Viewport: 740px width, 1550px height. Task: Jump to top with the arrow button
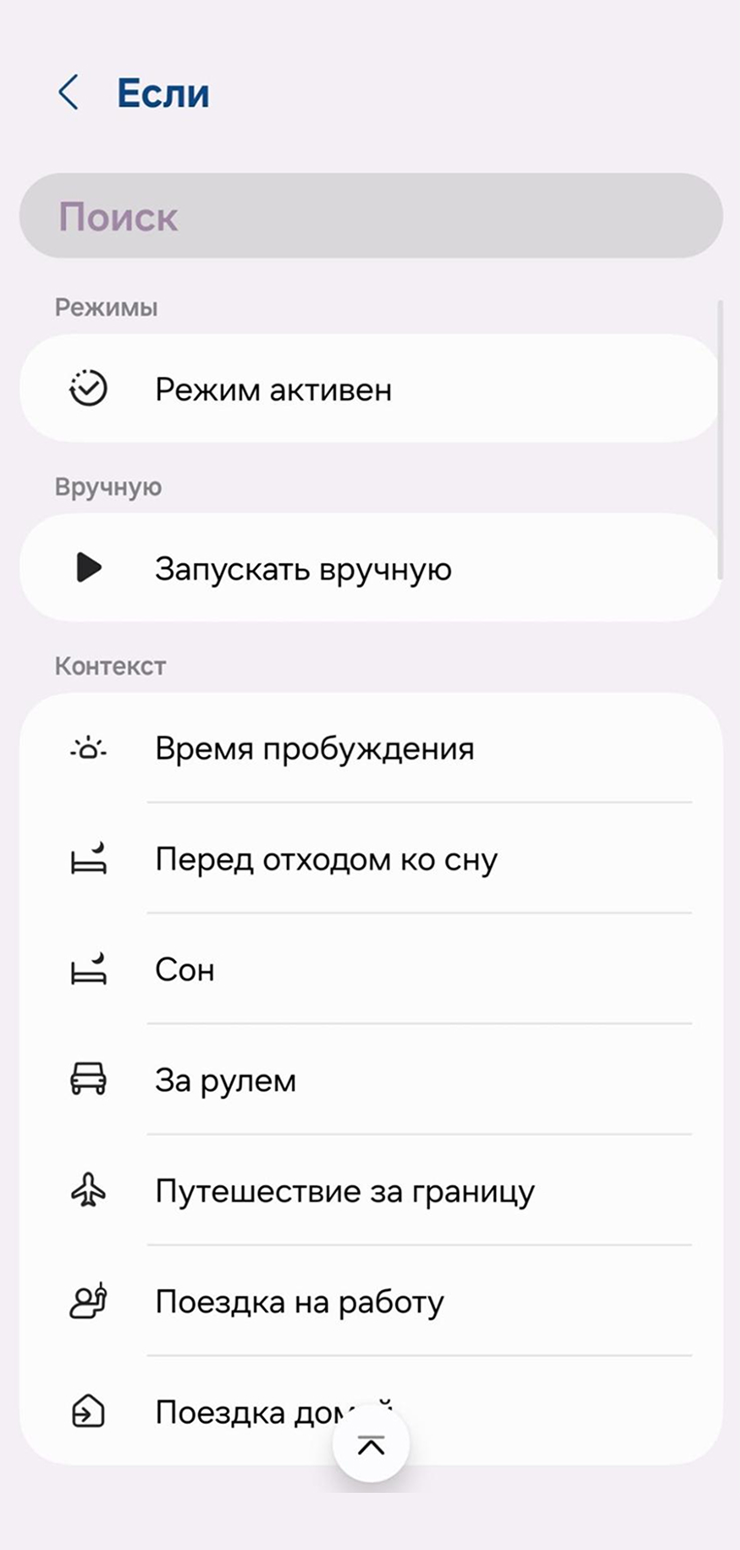click(x=371, y=1445)
